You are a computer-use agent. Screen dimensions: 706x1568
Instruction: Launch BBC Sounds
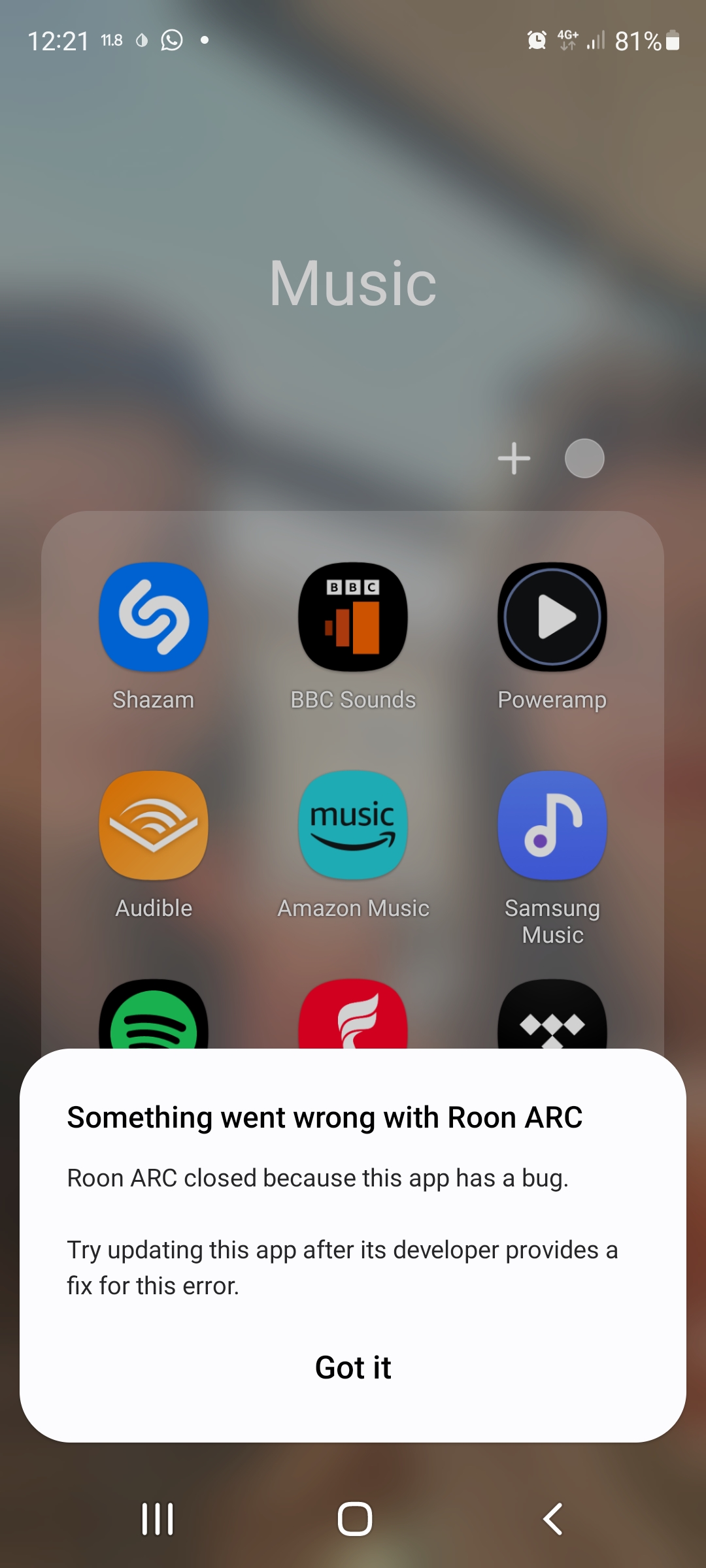353,617
